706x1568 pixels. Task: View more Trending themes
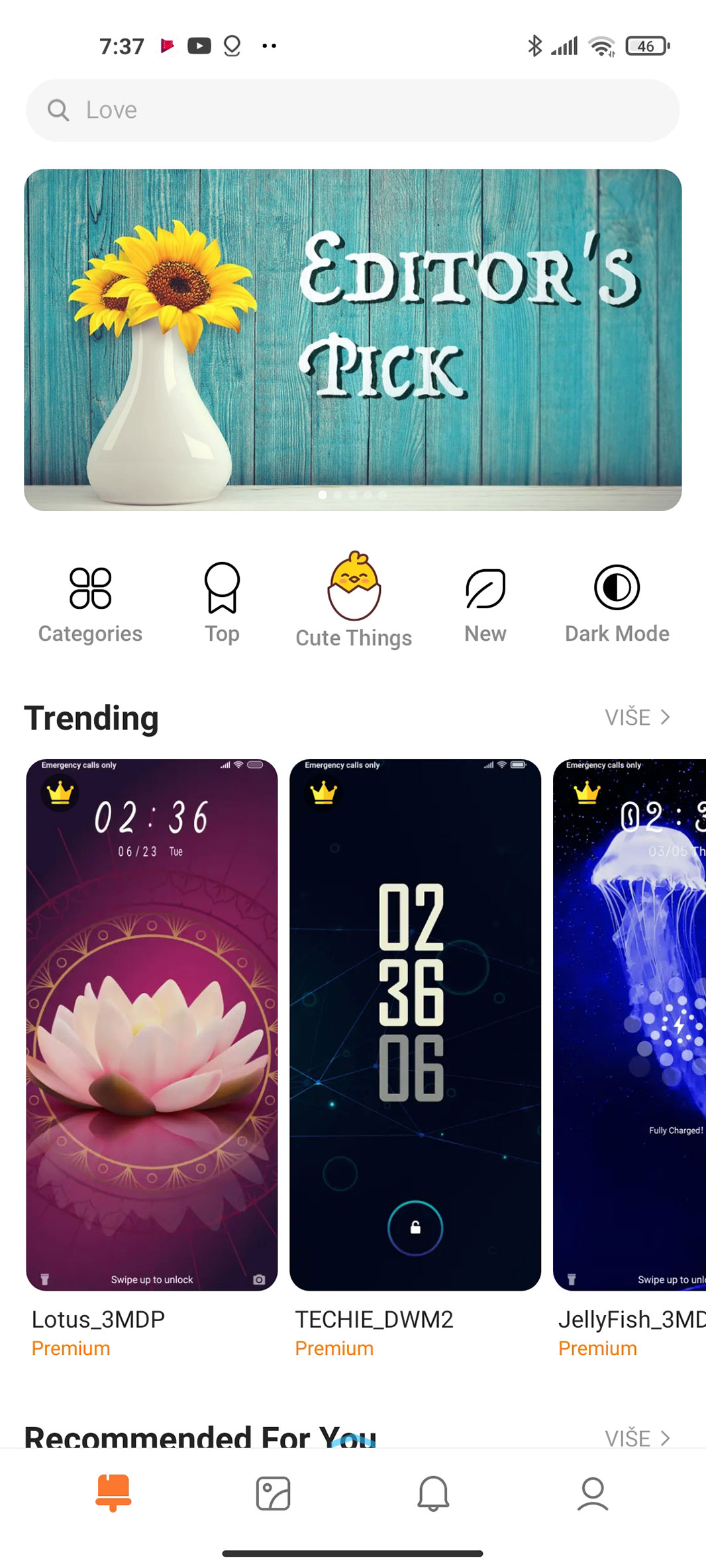(x=637, y=717)
